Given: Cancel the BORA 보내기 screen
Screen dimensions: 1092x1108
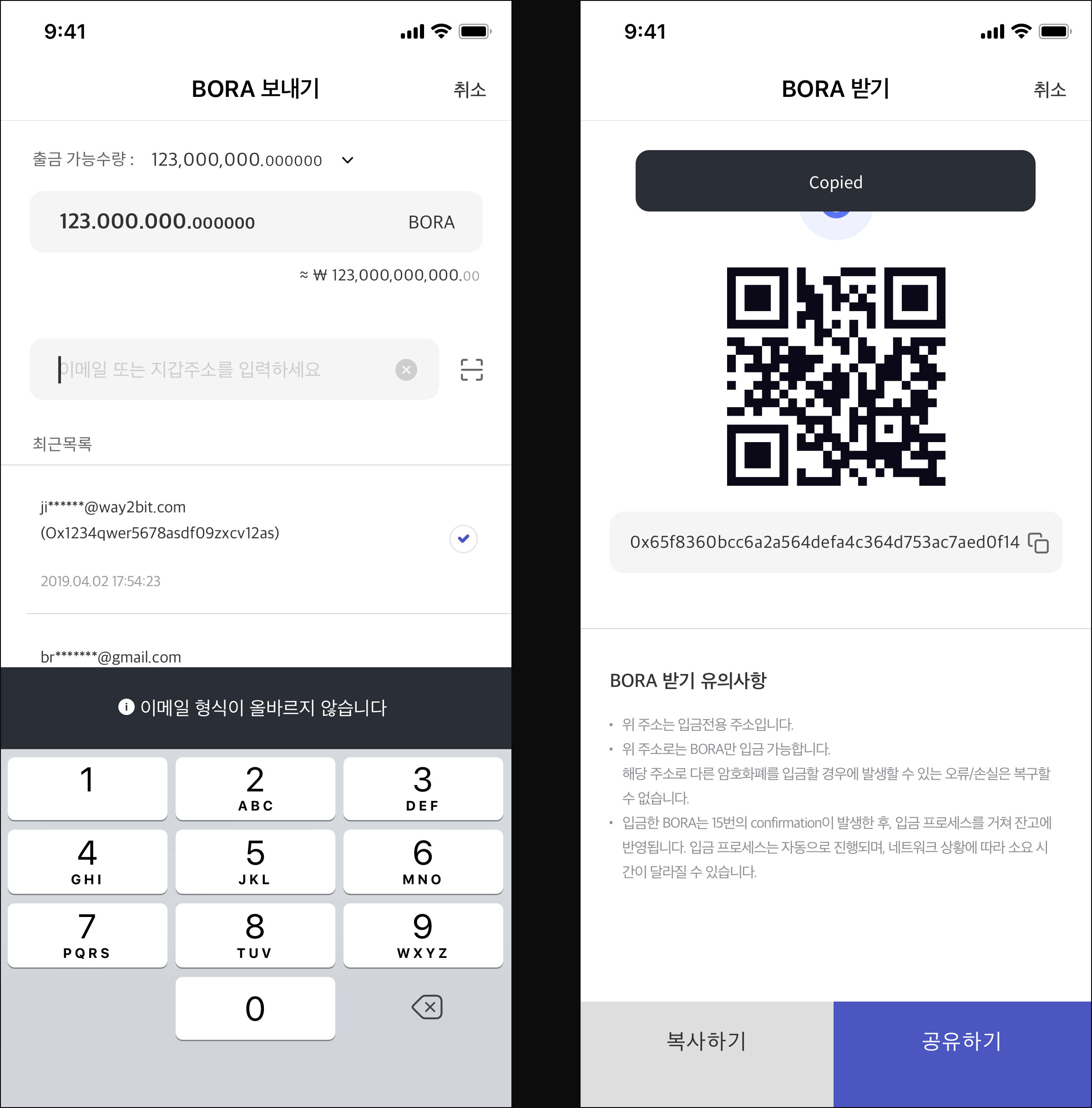Looking at the screenshot, I should (x=469, y=90).
